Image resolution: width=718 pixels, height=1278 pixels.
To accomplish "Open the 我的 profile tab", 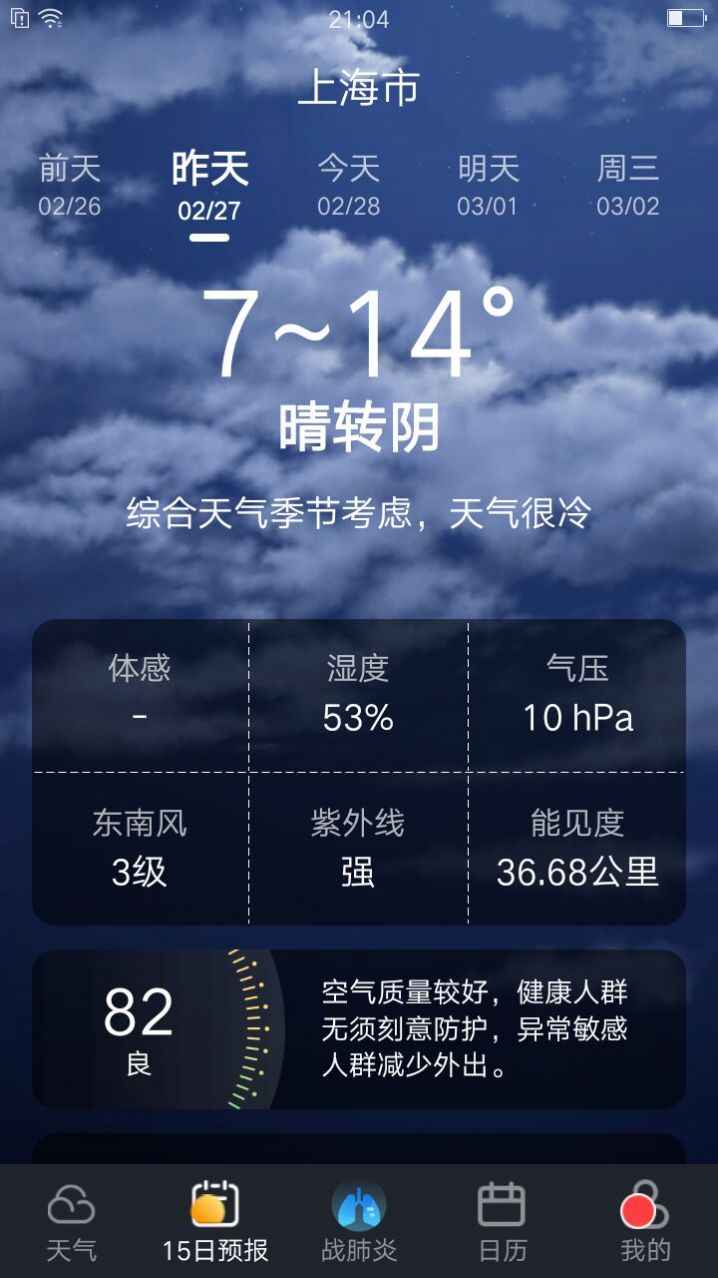I will coord(645,1222).
